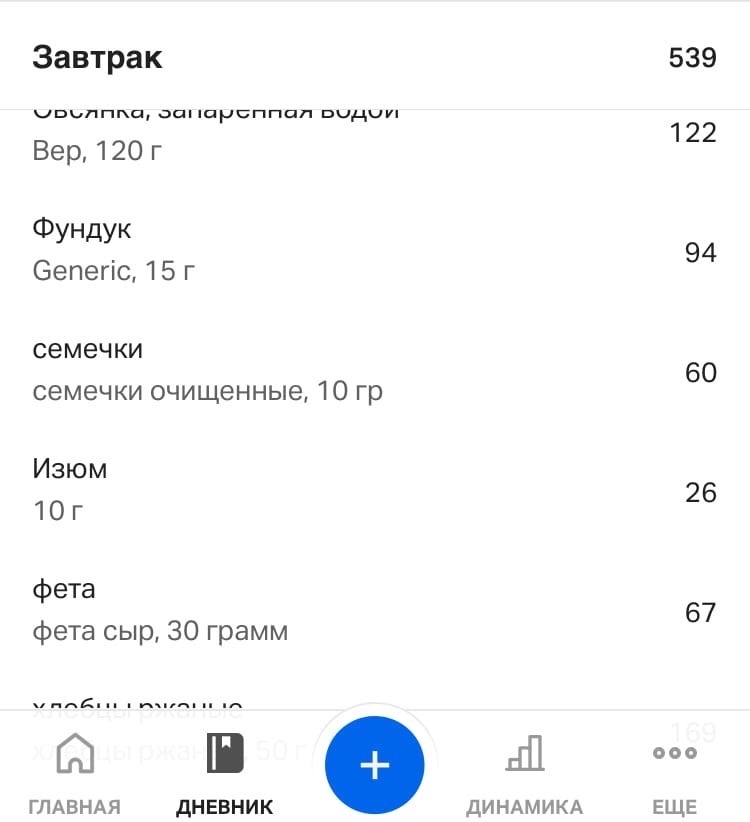Screen dimensions: 750x822
Task: Tap the 94 calorie count for Фундук
Action: click(x=701, y=252)
